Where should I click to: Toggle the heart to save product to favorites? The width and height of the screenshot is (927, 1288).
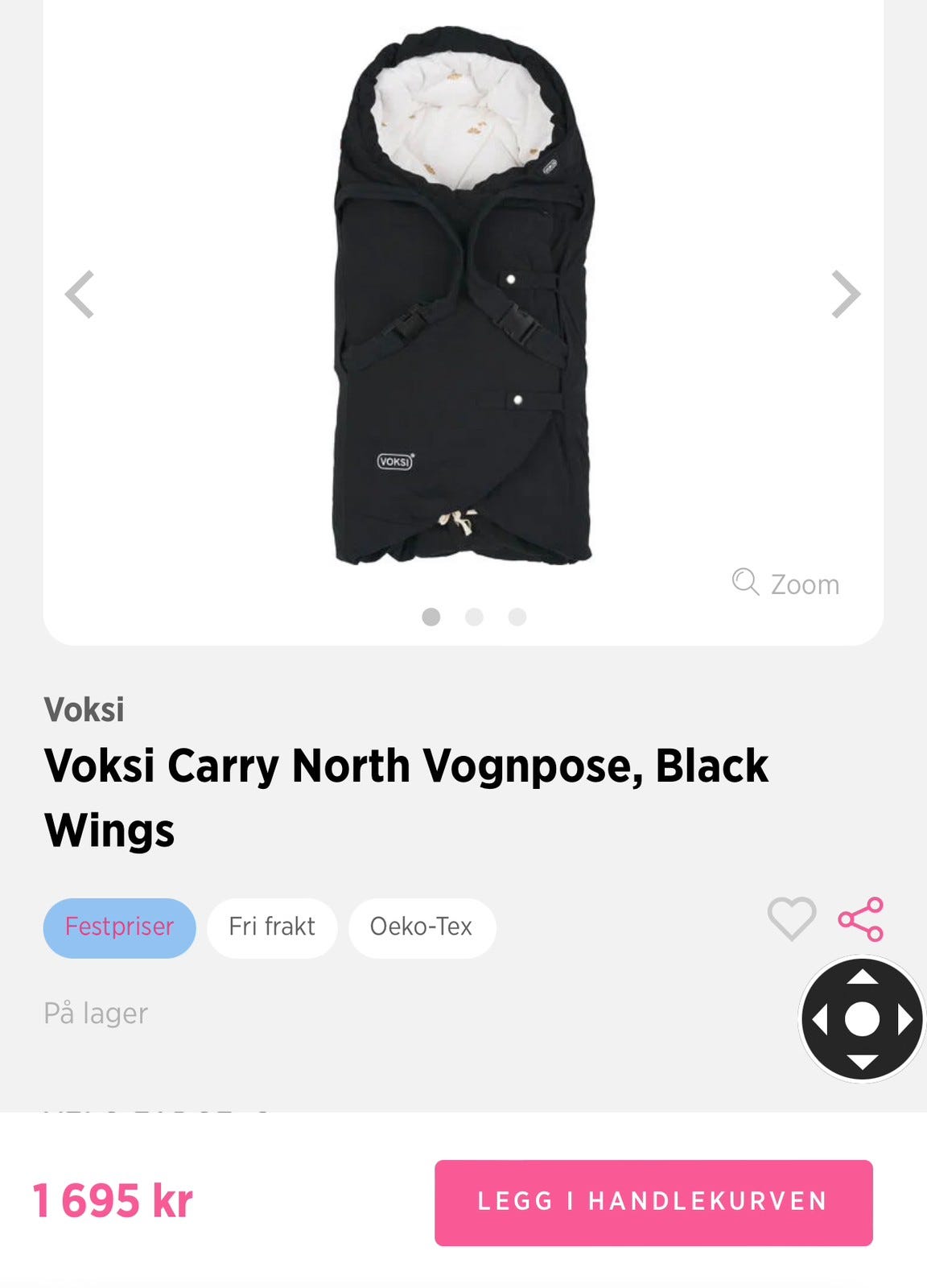[793, 918]
